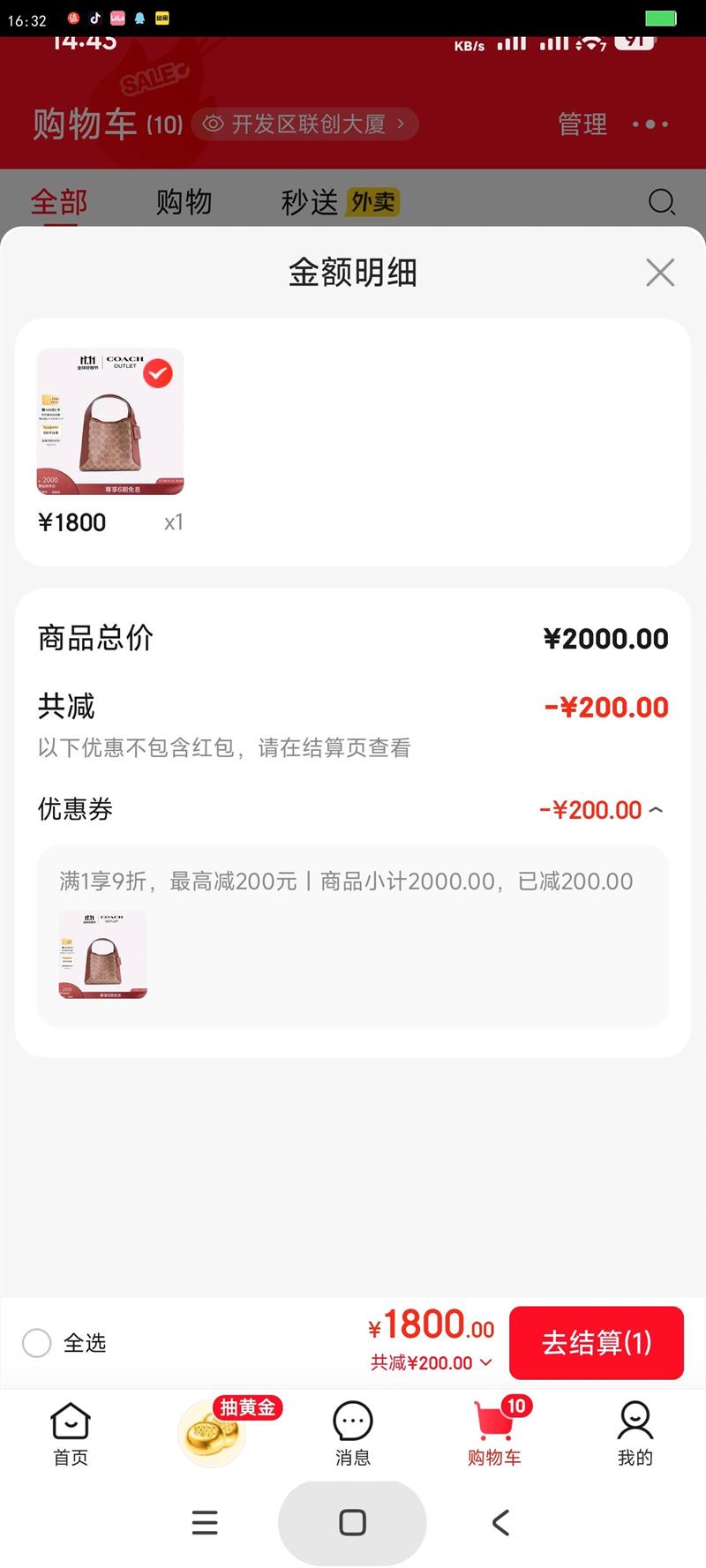
Task: Tap the system home button
Action: (x=352, y=1522)
